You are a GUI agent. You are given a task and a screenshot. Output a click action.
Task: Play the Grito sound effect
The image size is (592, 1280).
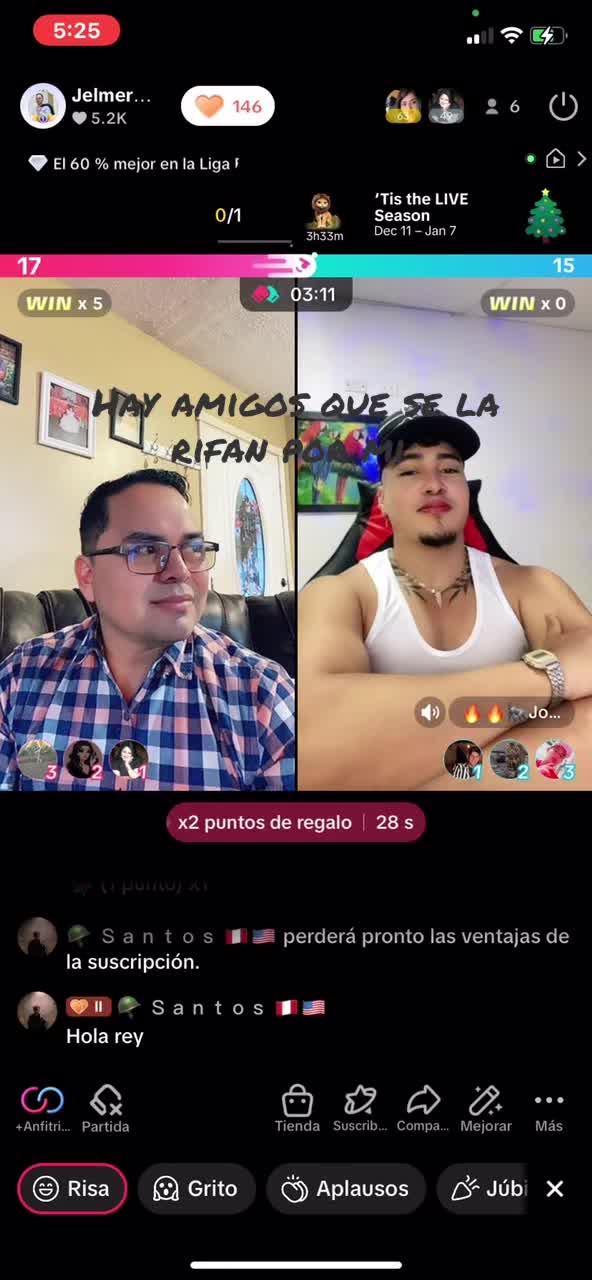pos(196,1188)
